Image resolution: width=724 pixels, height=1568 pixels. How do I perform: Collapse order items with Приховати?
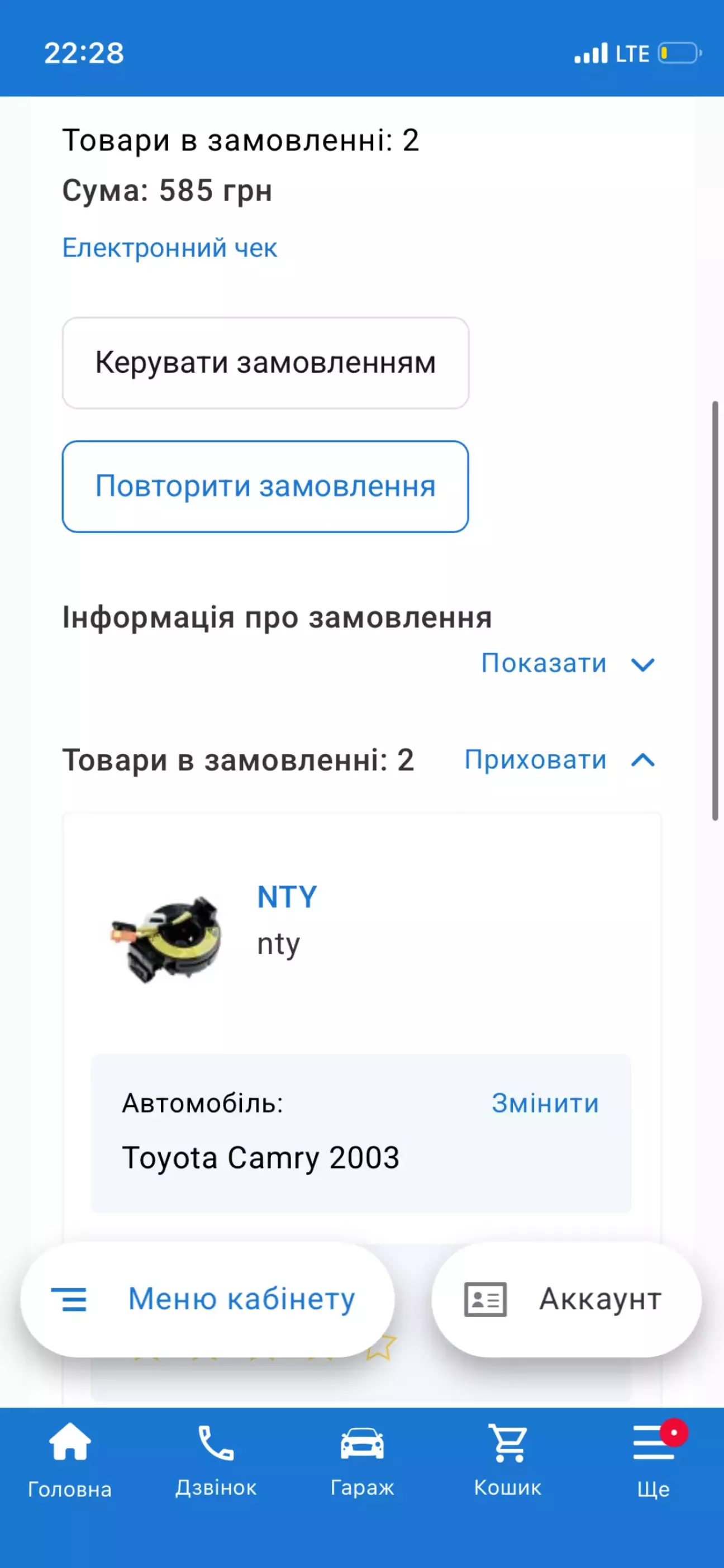[x=559, y=759]
